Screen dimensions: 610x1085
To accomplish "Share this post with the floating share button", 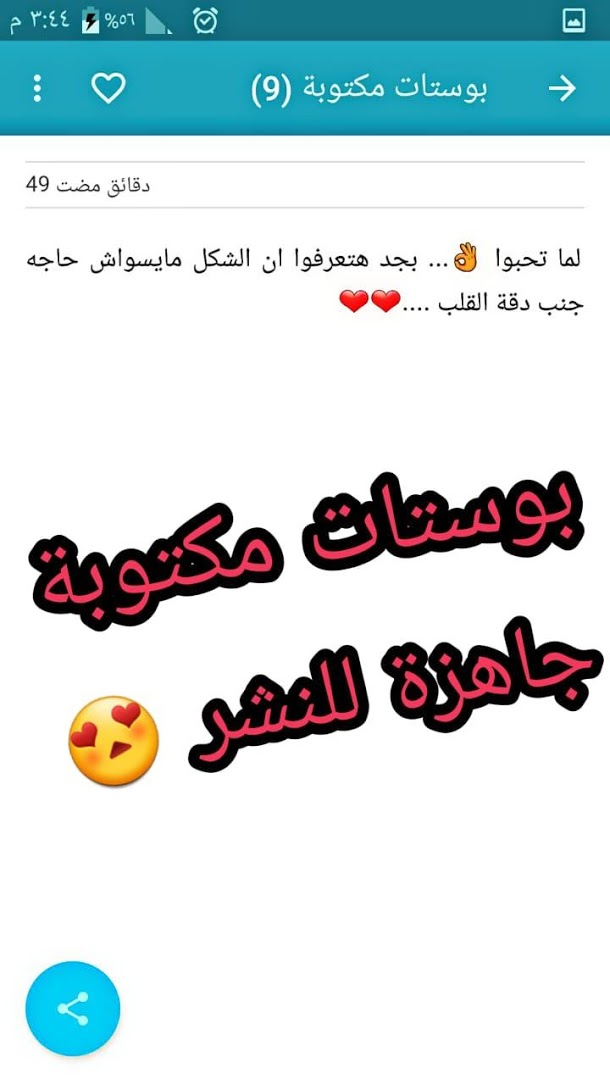I will (73, 1009).
